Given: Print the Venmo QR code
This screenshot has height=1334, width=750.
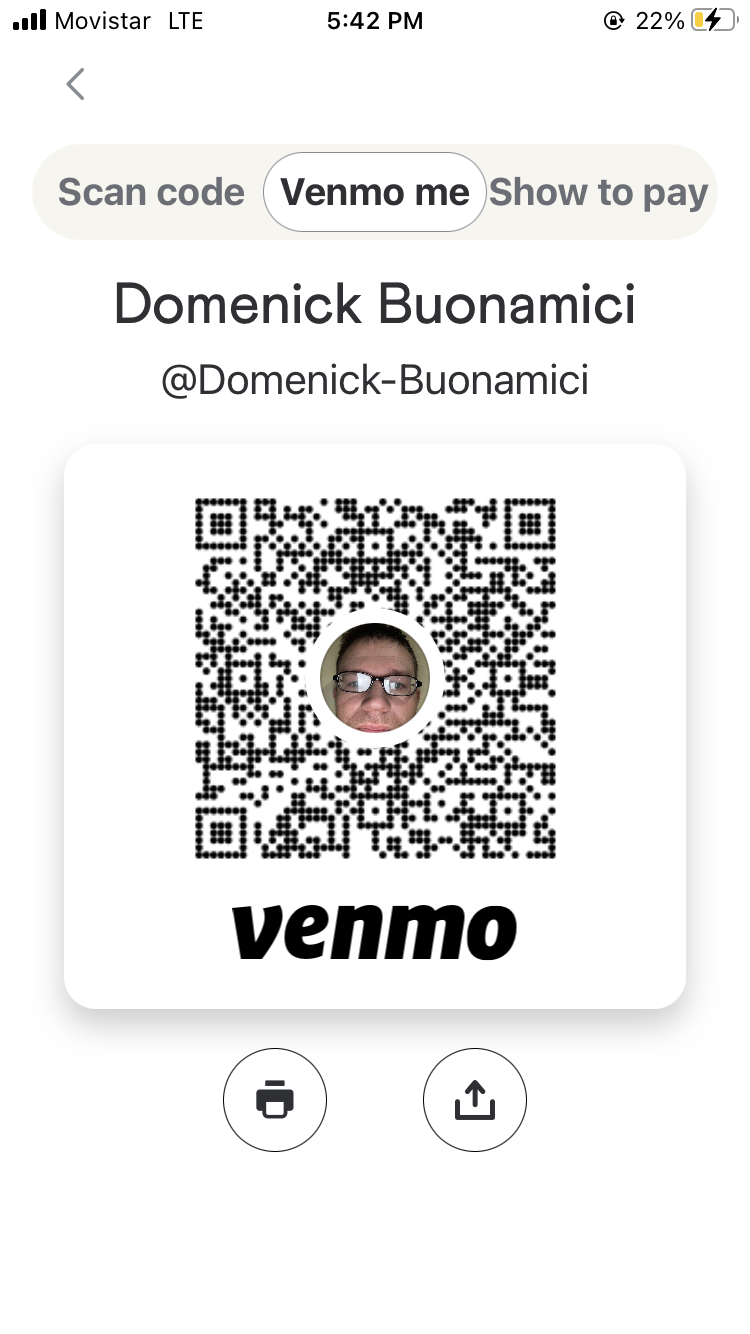Looking at the screenshot, I should [275, 1100].
